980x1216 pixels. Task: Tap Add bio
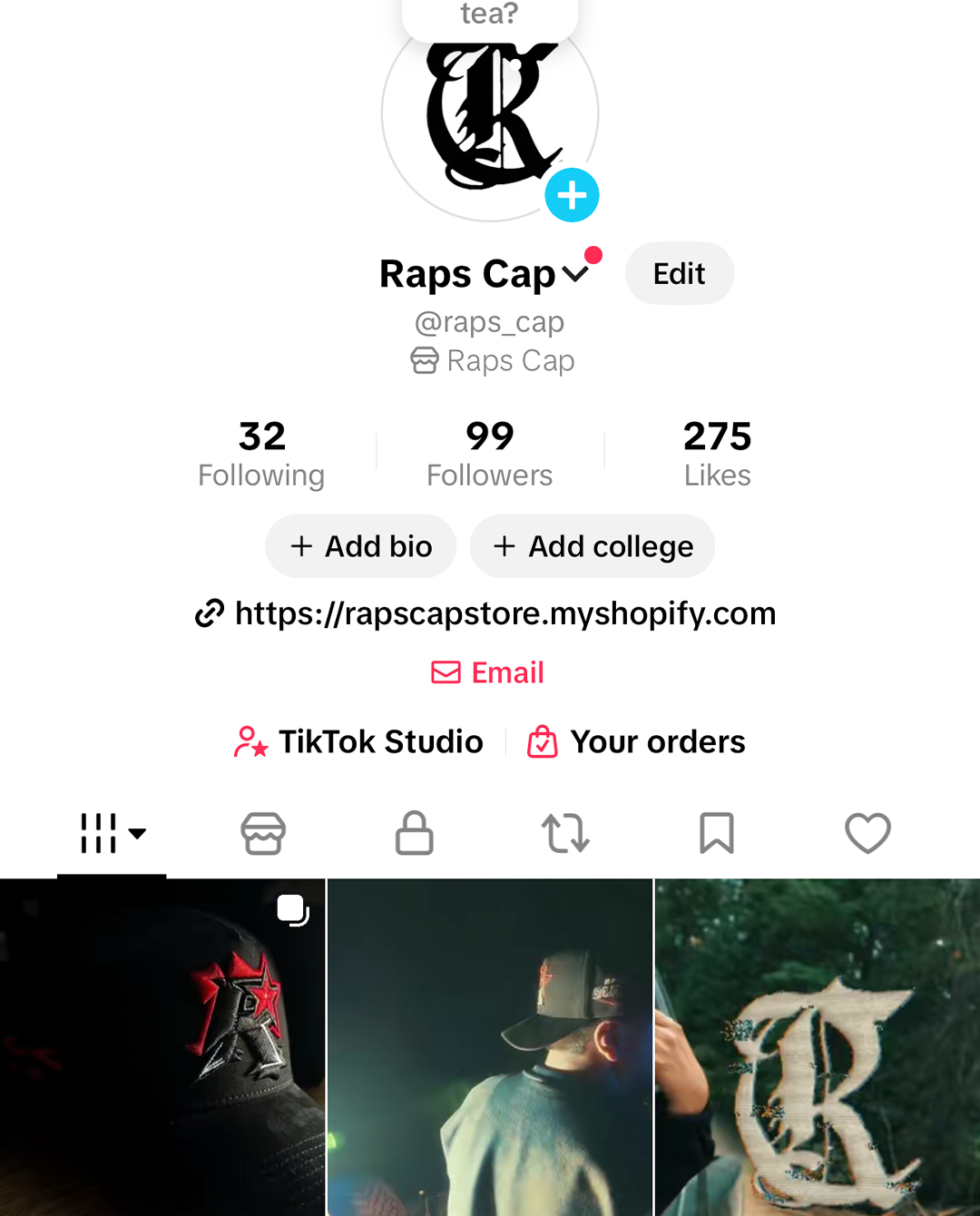coord(361,546)
